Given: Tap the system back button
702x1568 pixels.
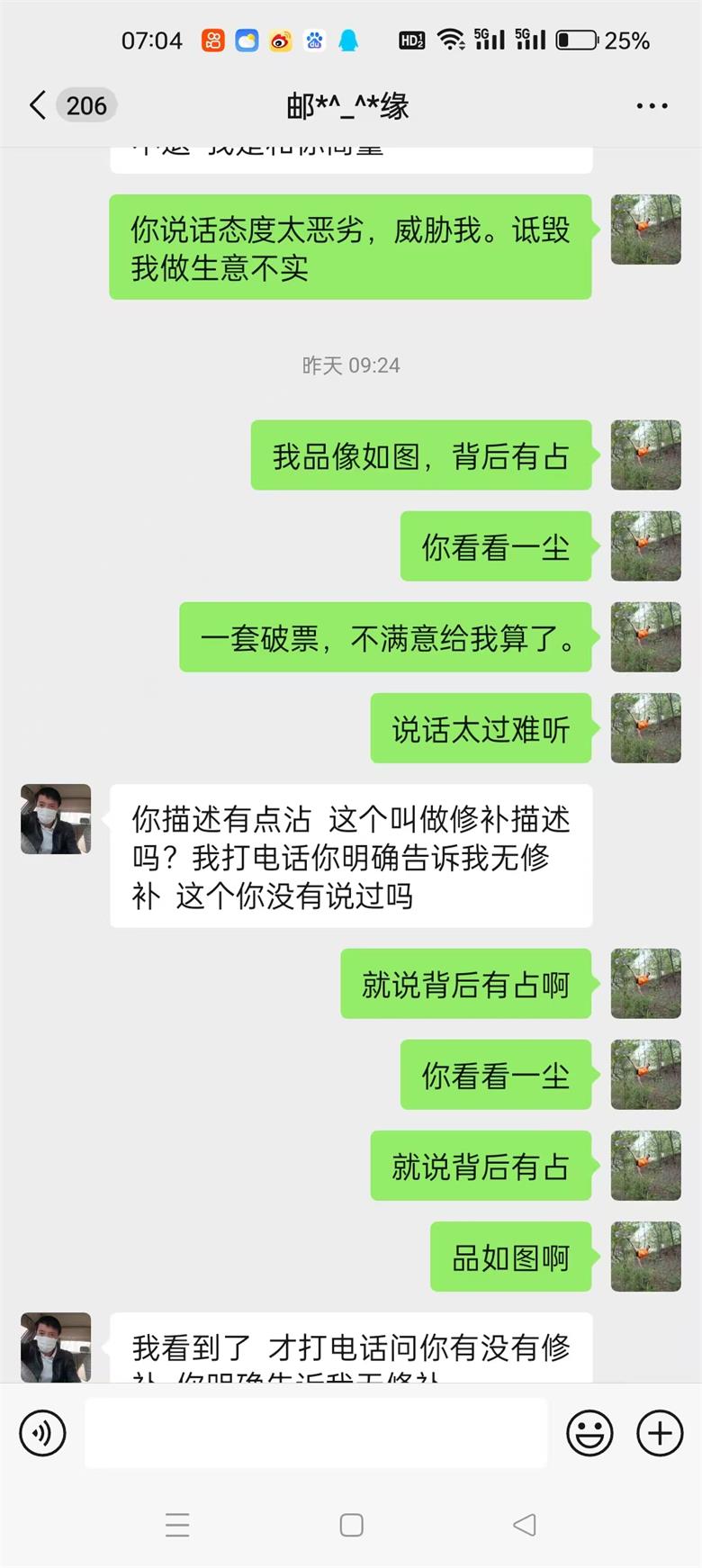Looking at the screenshot, I should (x=525, y=1525).
